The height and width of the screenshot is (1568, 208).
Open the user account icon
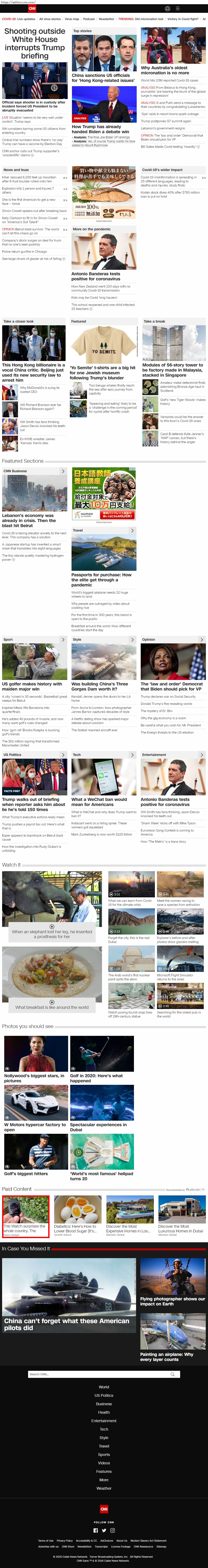pyautogui.click(x=167, y=8)
